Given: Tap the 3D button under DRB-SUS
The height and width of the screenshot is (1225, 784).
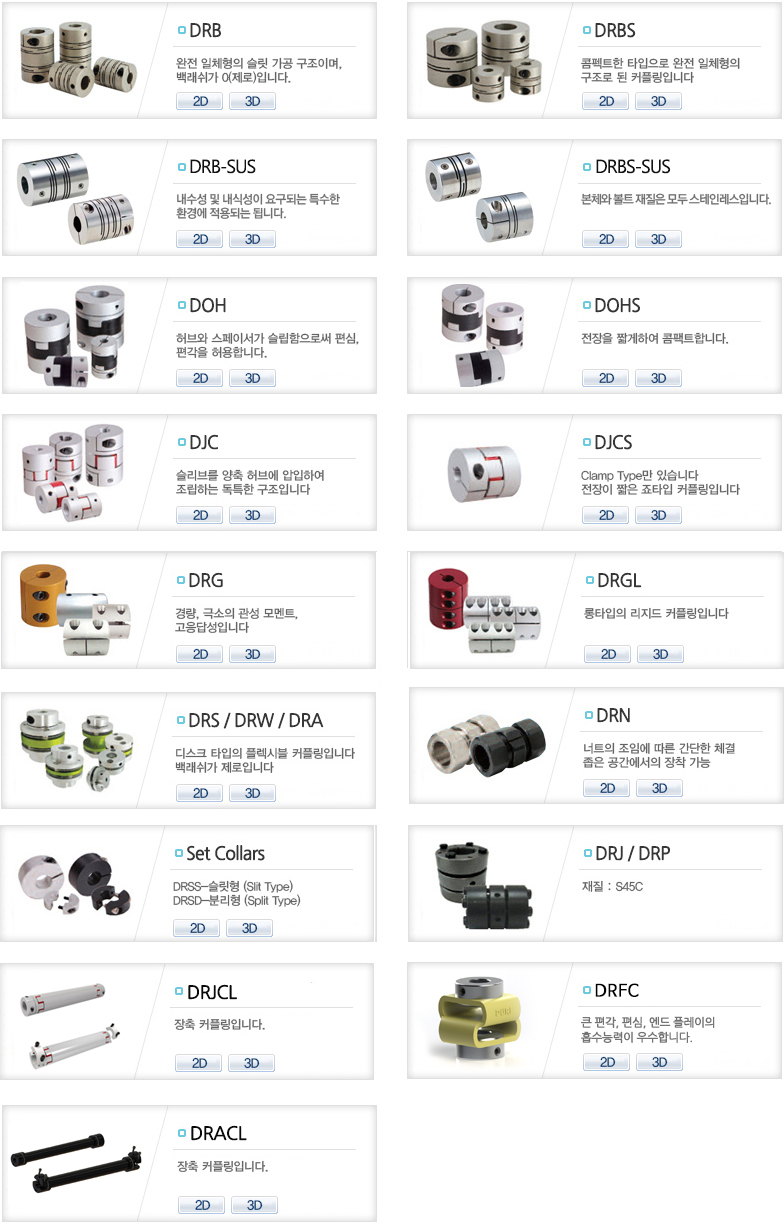Looking at the screenshot, I should pos(252,239).
